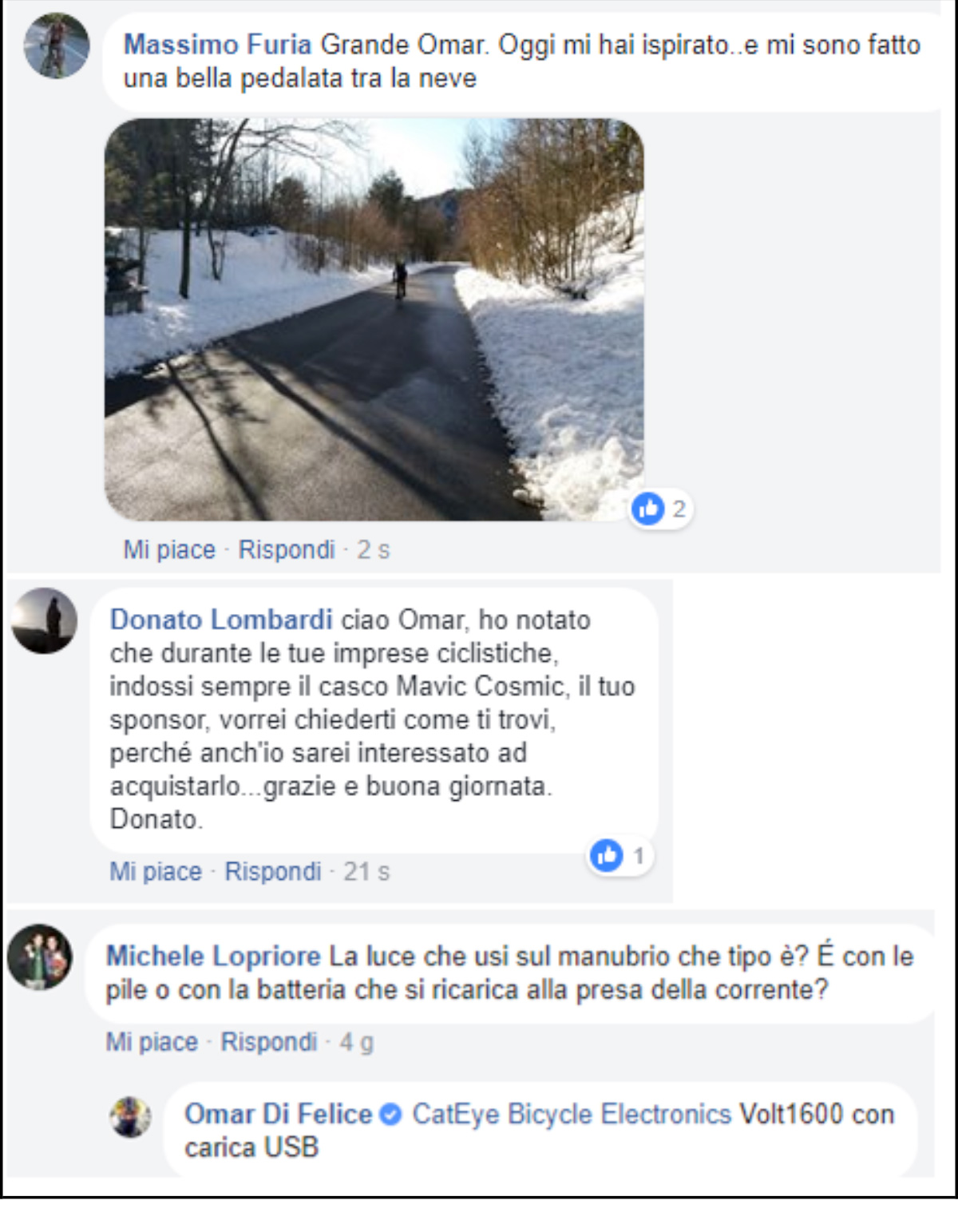Reply to Michele Lopriore's question
The width and height of the screenshot is (958, 1232).
269,1043
